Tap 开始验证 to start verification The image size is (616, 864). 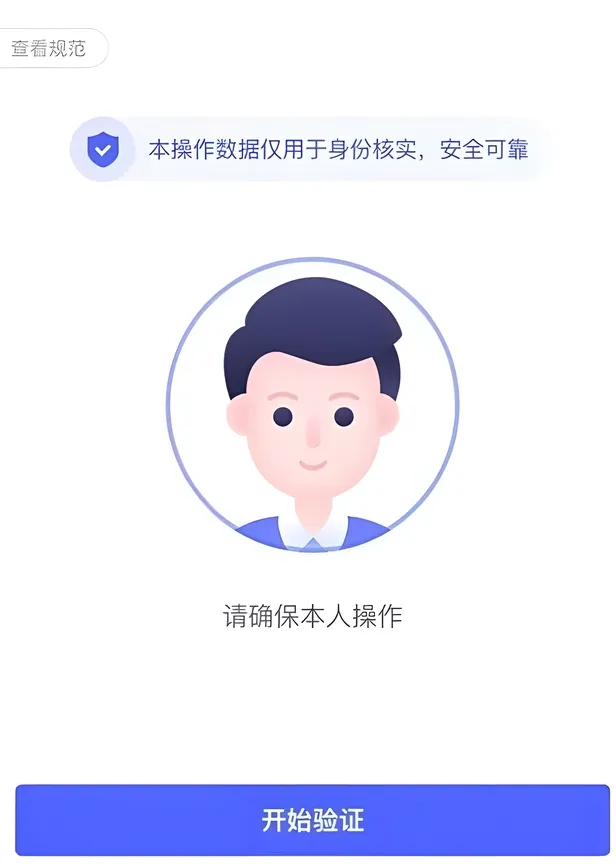click(312, 820)
